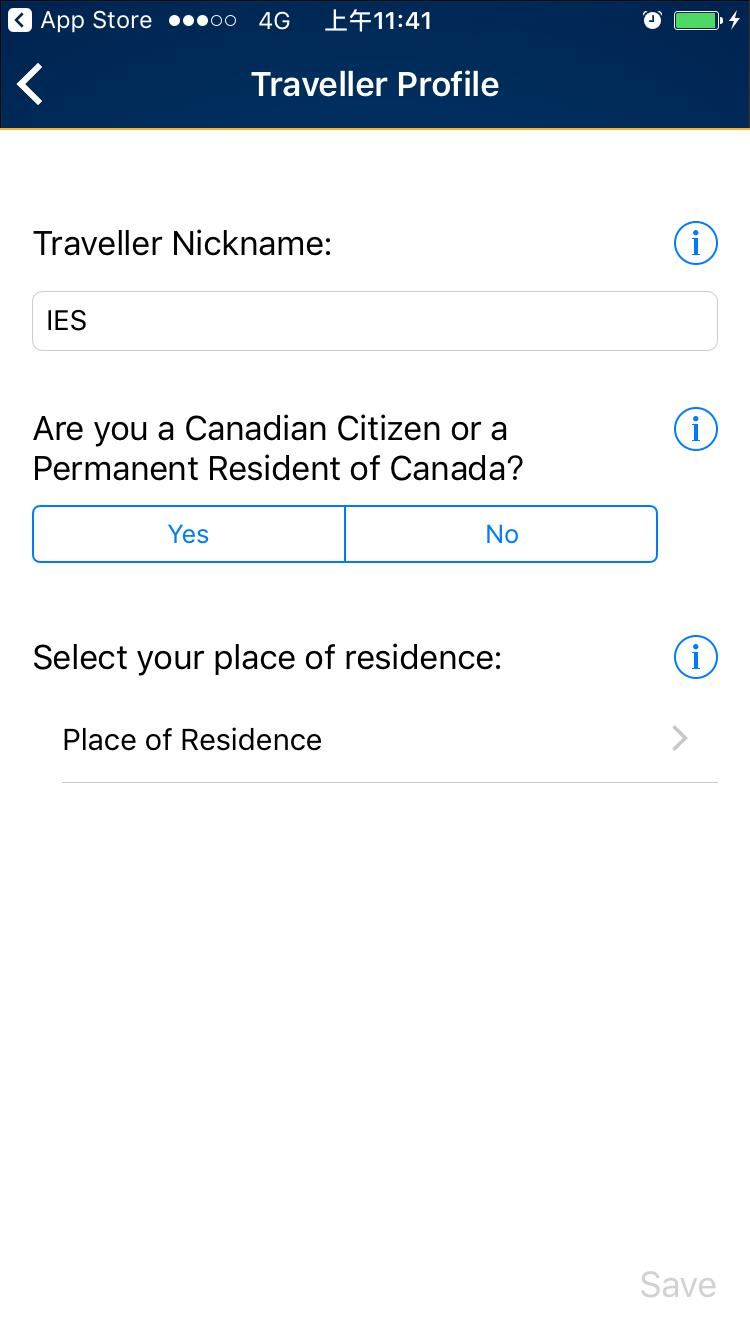
Task: Edit the Traveller Nickname field
Action: click(375, 321)
